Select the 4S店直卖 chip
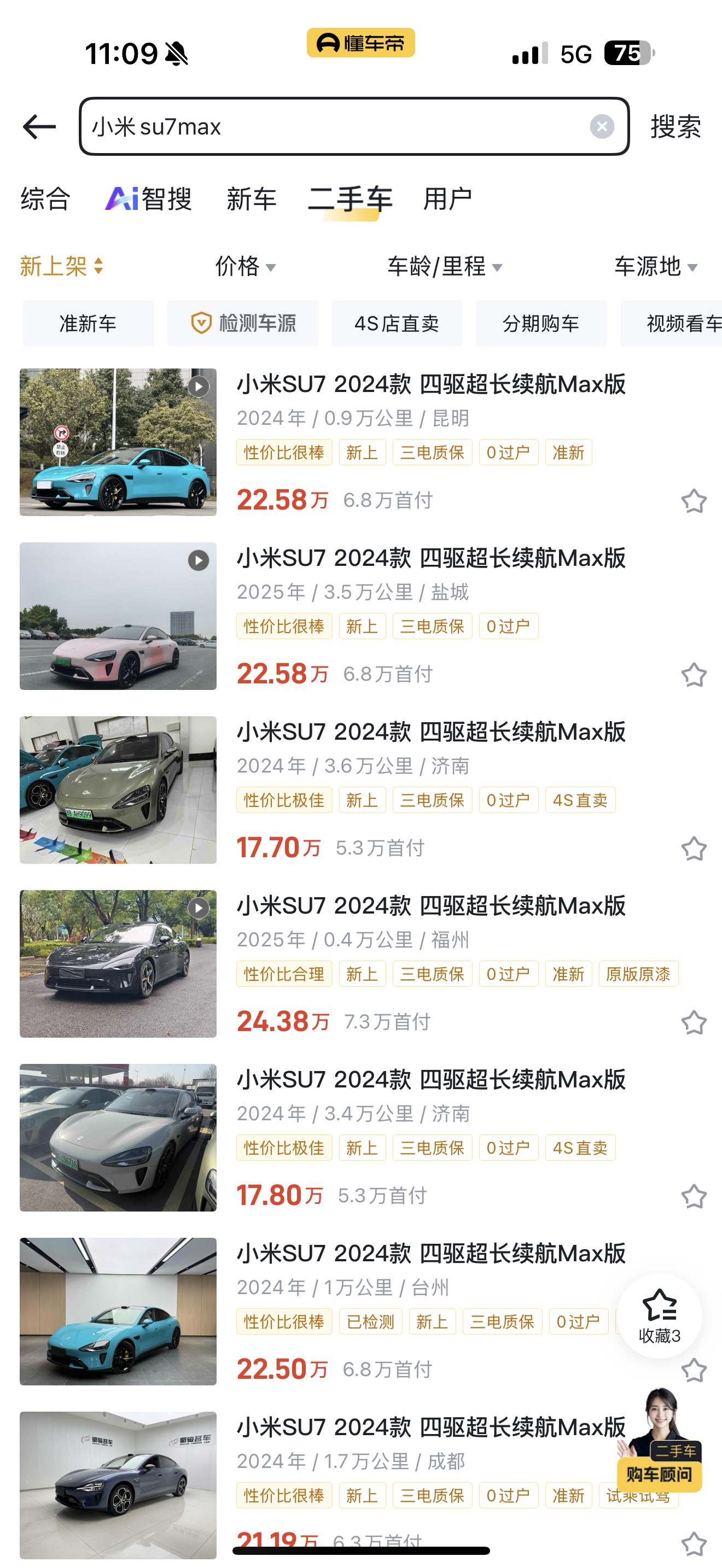Screen dimensions: 722x1568 click(x=397, y=323)
